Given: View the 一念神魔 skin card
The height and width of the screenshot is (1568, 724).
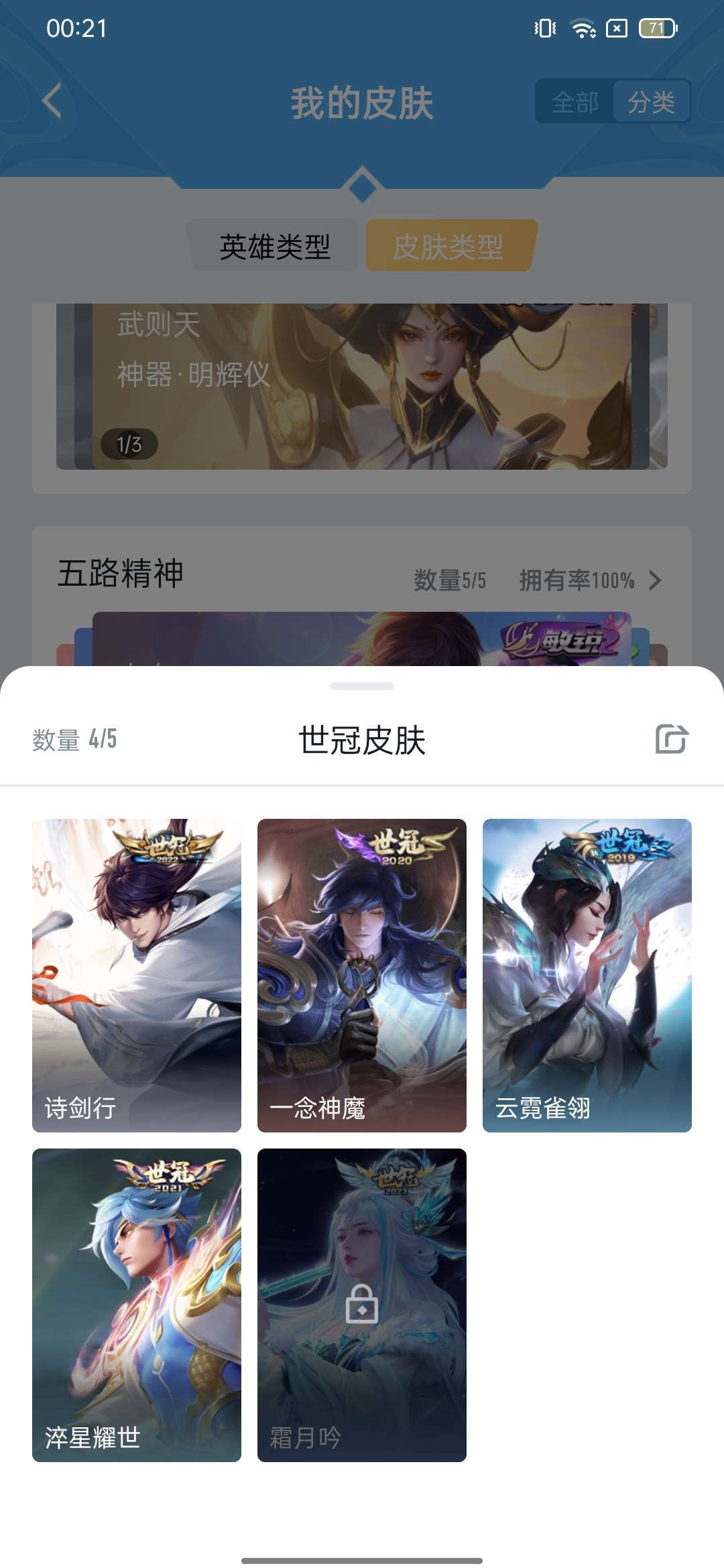Looking at the screenshot, I should coord(362,975).
